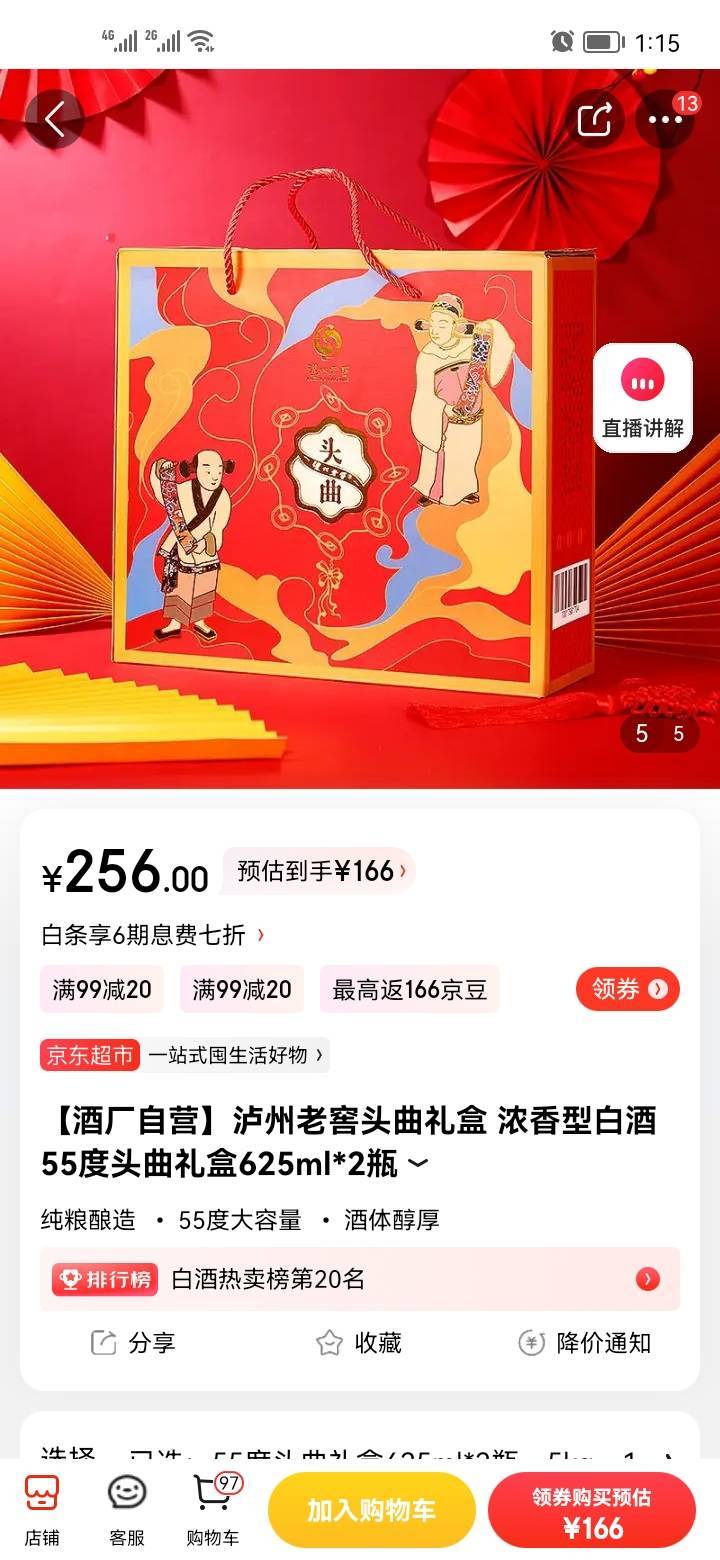This screenshot has height=1560, width=720.
Task: Go back using the top-left arrow
Action: [54, 120]
